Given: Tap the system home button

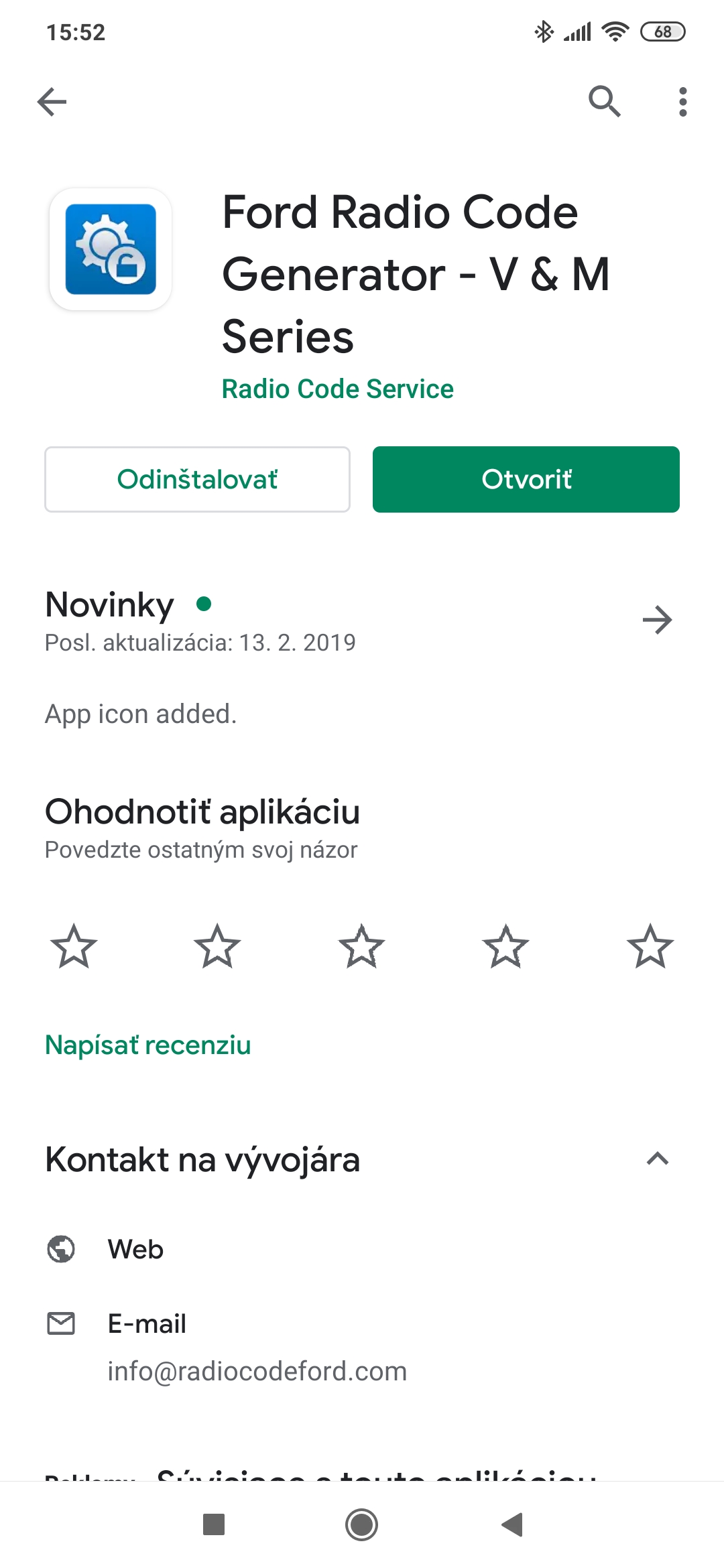Looking at the screenshot, I should pos(362,1524).
